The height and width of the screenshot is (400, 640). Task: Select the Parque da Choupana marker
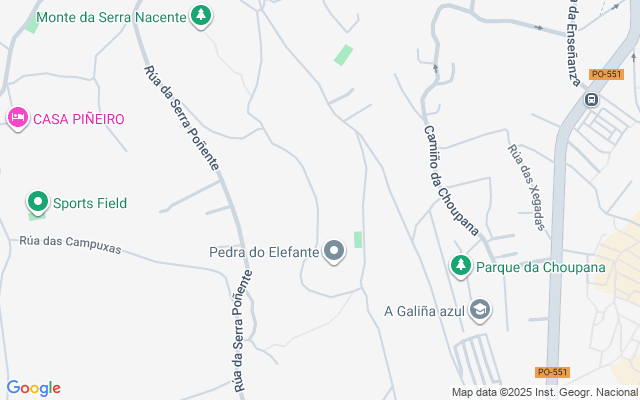[x=460, y=267]
